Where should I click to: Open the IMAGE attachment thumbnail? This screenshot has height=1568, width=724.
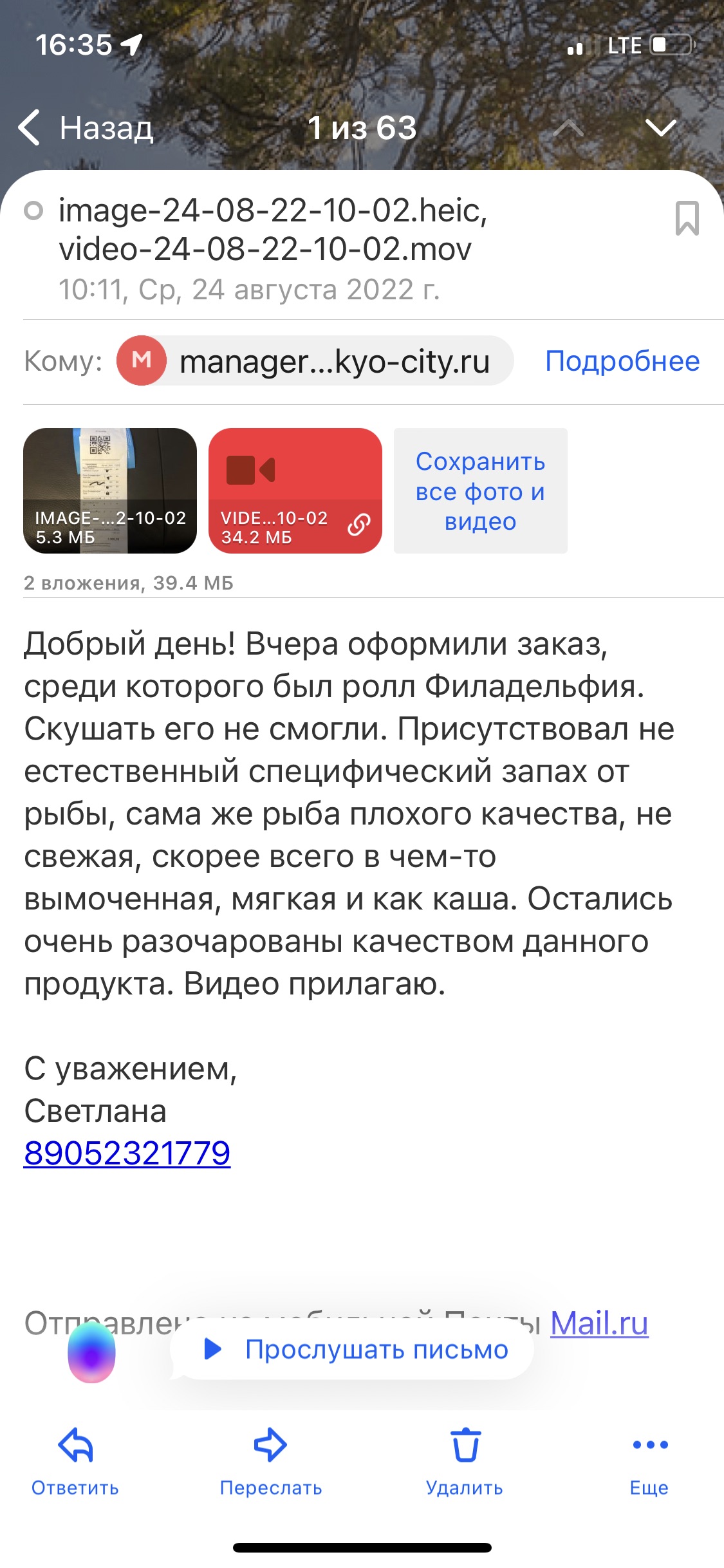pyautogui.click(x=110, y=490)
